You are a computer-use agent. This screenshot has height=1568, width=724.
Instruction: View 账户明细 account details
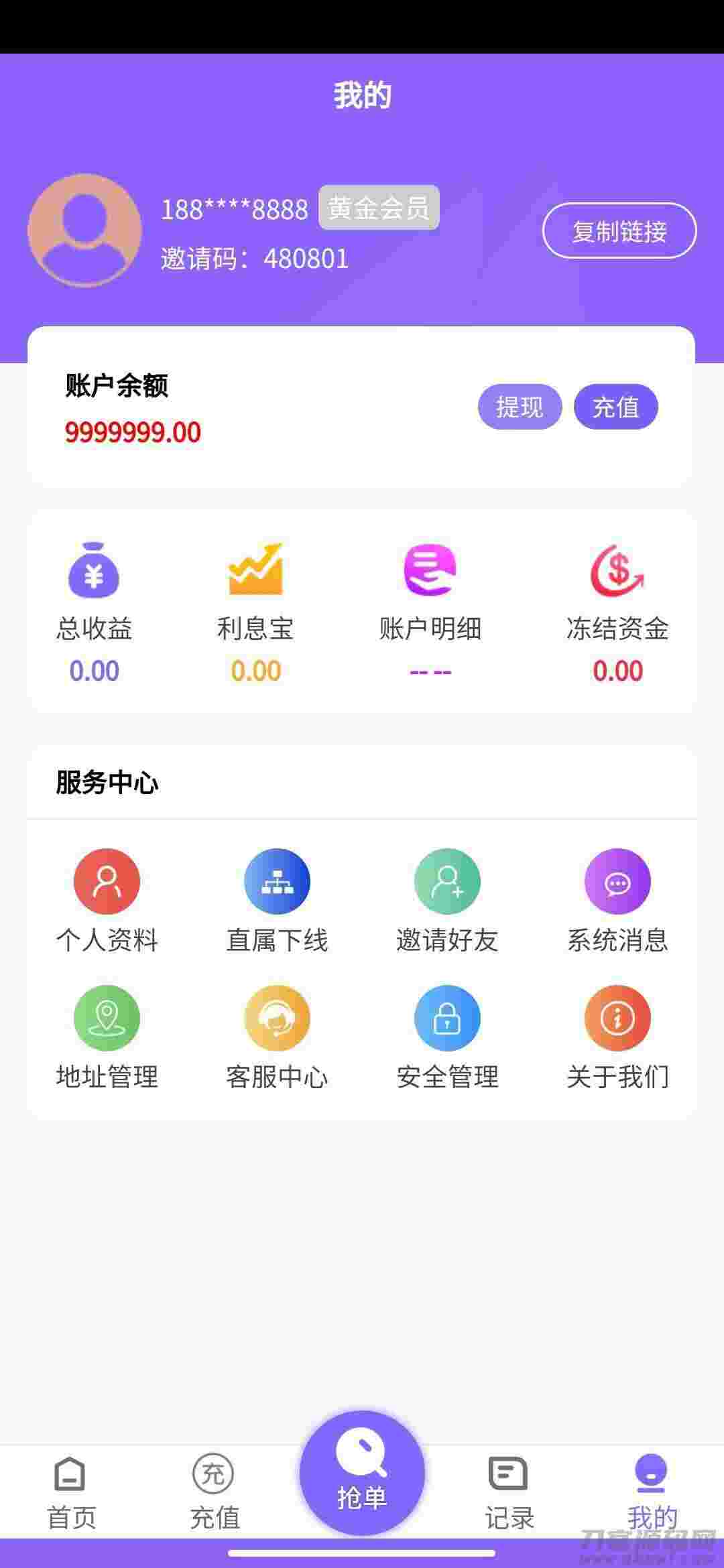click(430, 610)
